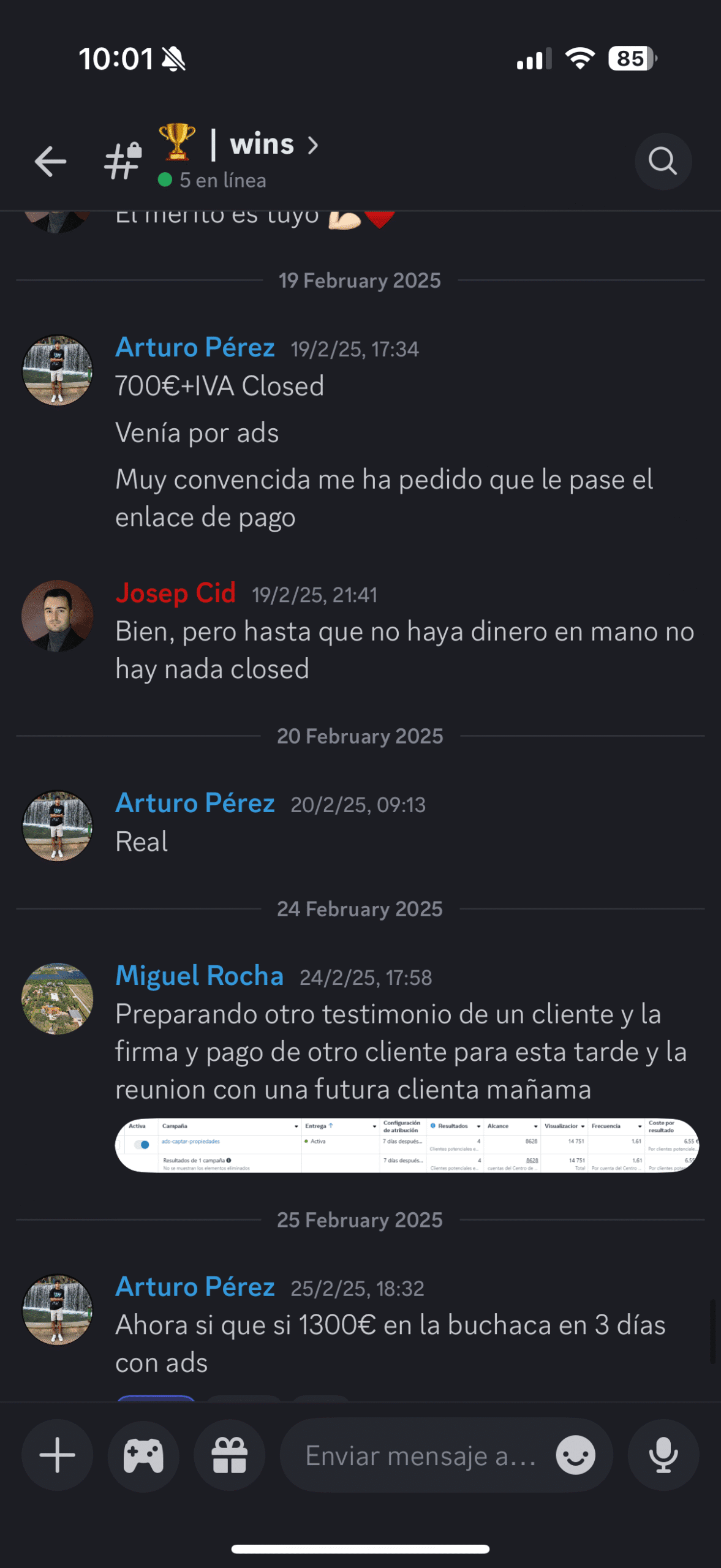Open Miguel Rocha's campaign screenshot attachment
This screenshot has width=721, height=1568.
click(x=407, y=1145)
